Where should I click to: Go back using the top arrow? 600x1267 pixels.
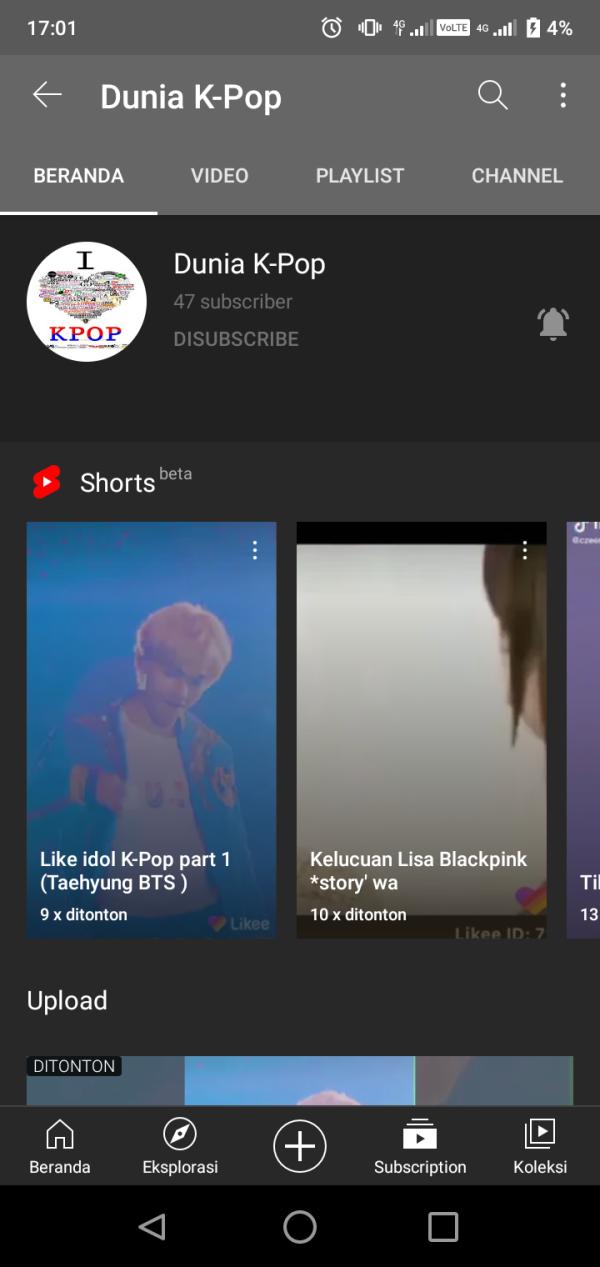click(x=47, y=95)
